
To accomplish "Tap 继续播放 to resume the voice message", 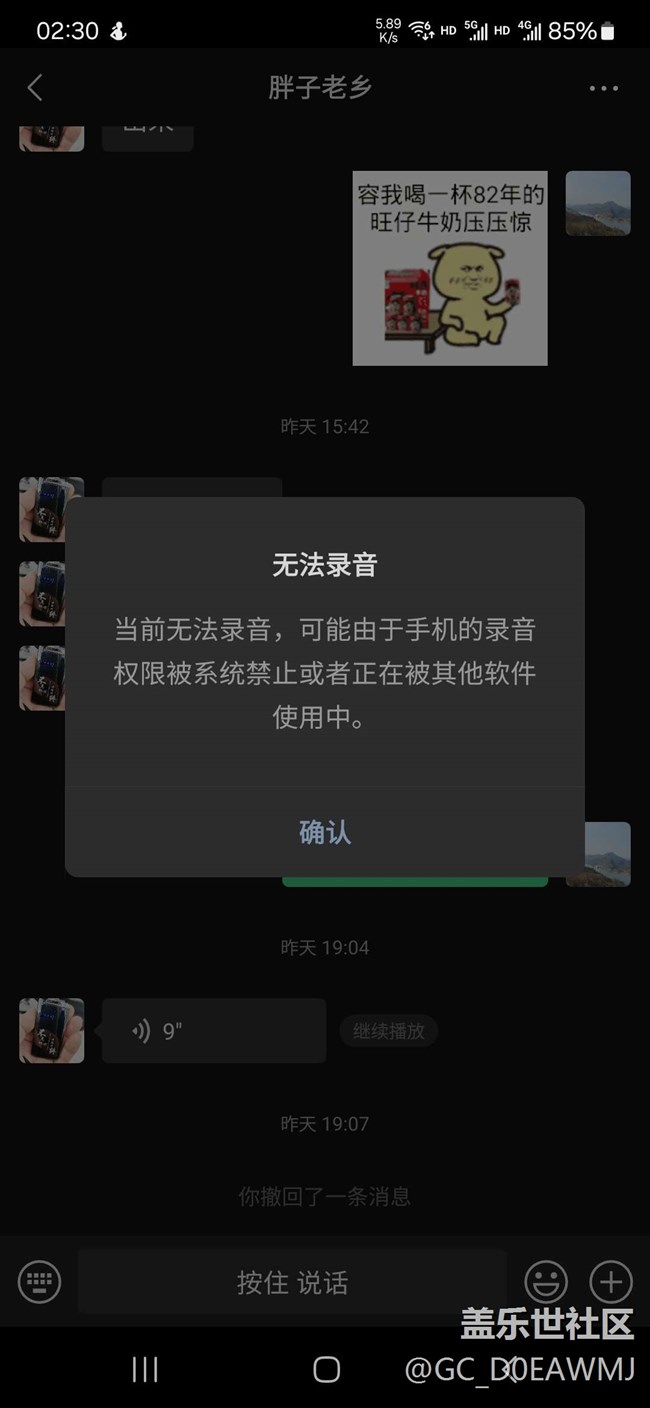I will click(x=388, y=1031).
